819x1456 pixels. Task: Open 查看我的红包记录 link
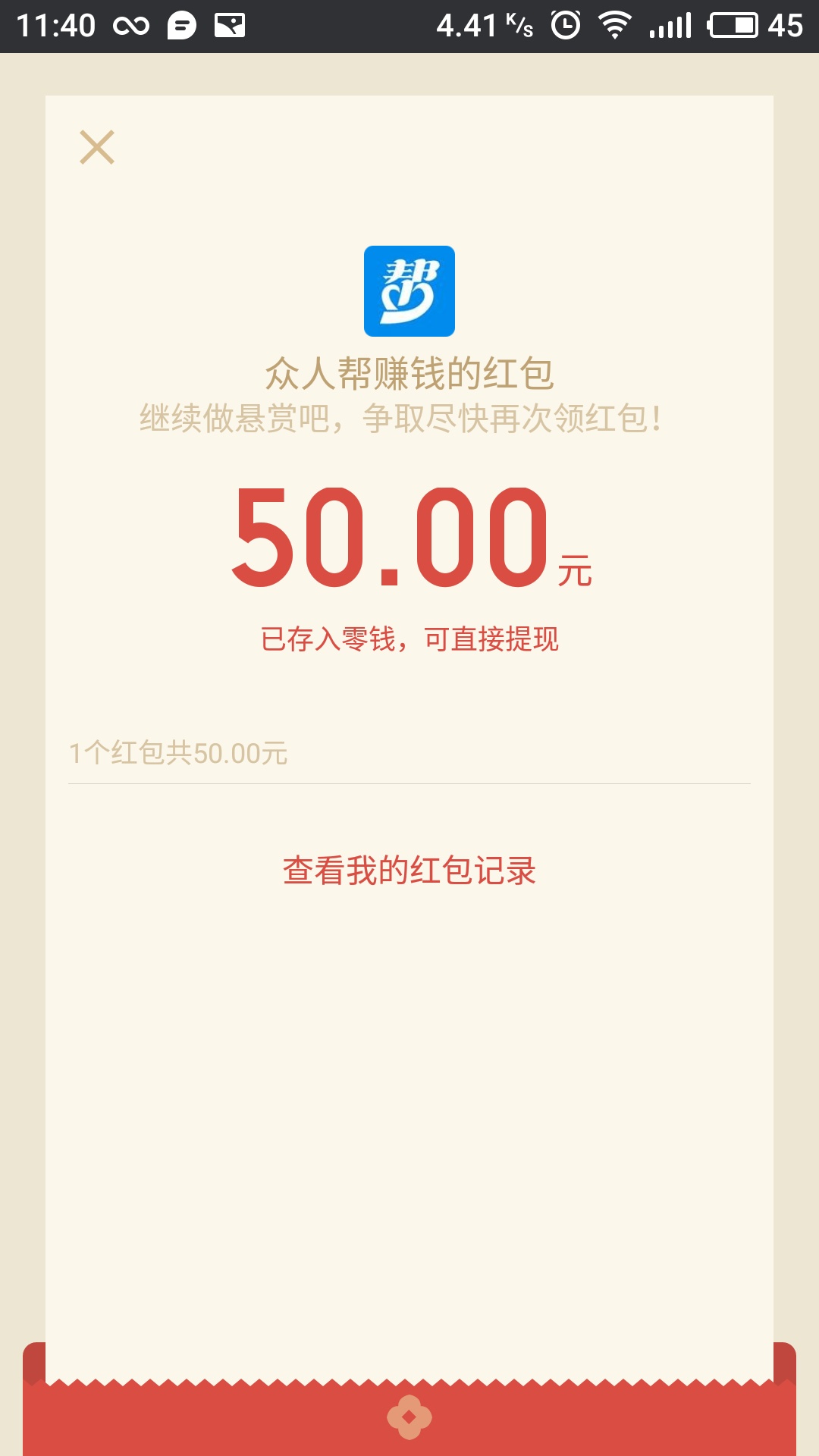(409, 871)
